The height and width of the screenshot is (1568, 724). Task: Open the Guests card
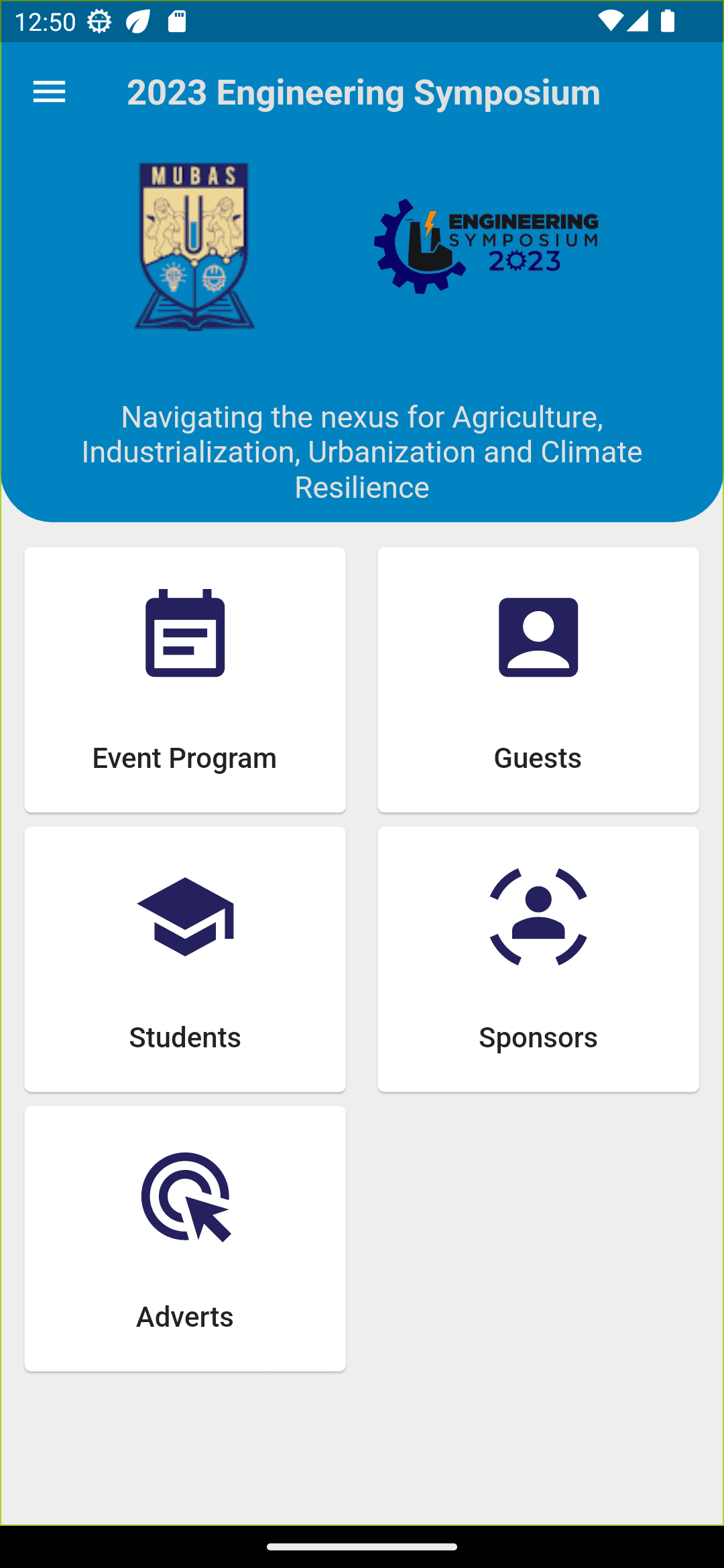[538, 679]
